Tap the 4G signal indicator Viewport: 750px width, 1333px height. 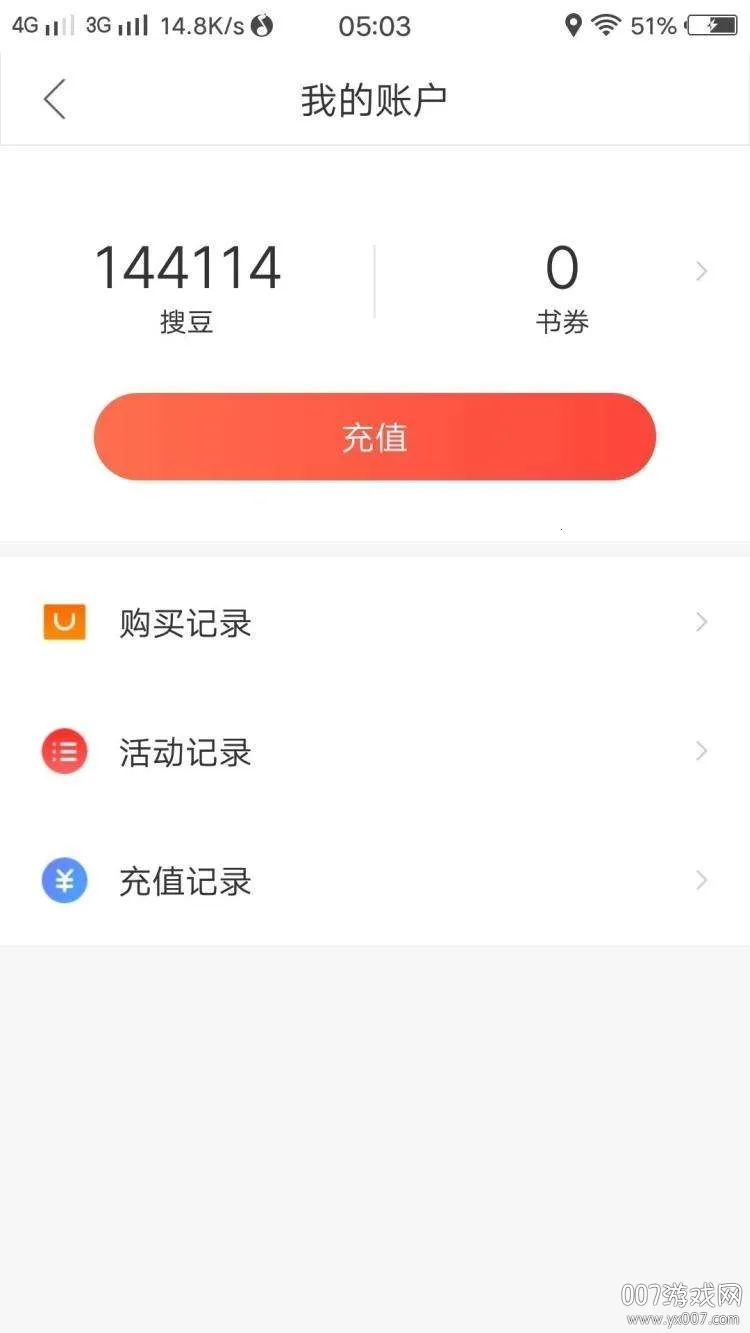(x=40, y=25)
